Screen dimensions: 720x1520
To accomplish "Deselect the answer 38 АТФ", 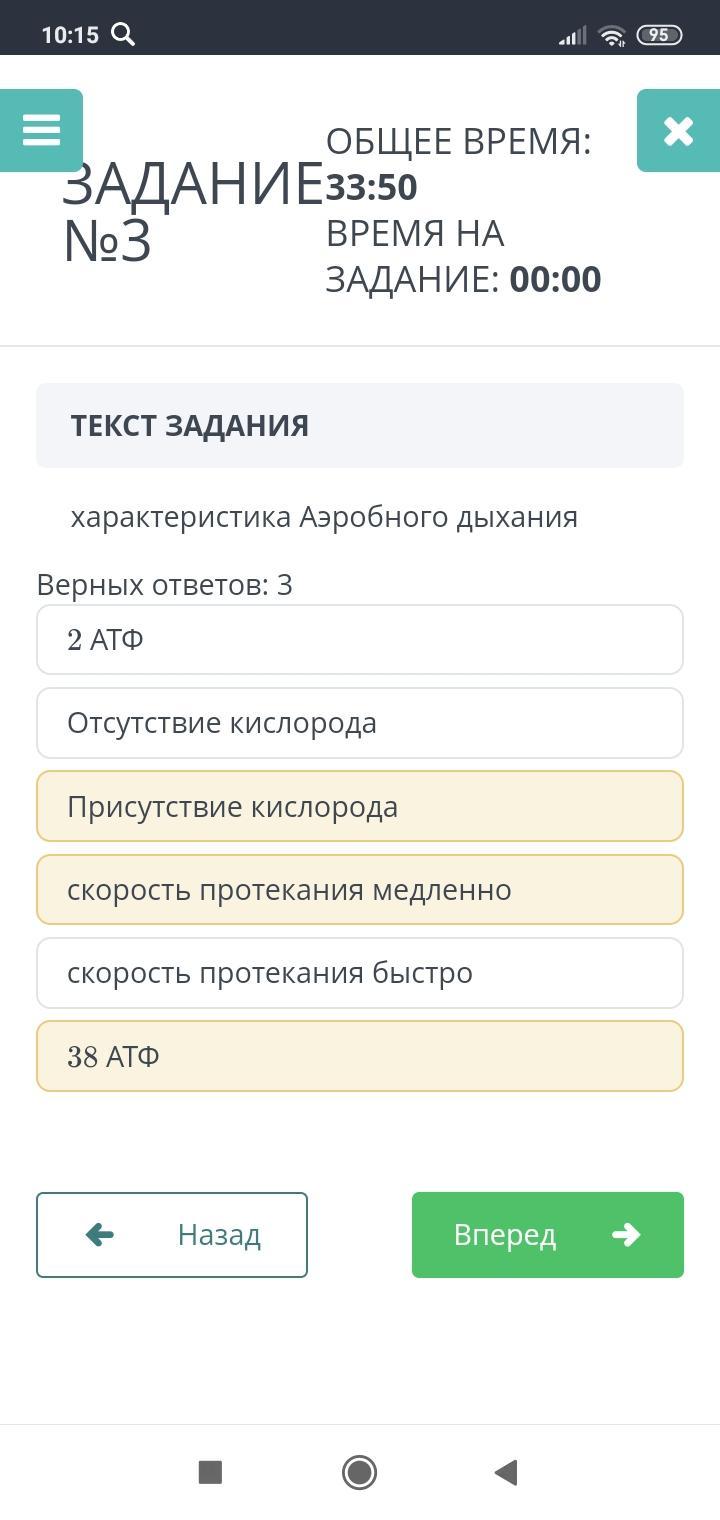I will (360, 1056).
